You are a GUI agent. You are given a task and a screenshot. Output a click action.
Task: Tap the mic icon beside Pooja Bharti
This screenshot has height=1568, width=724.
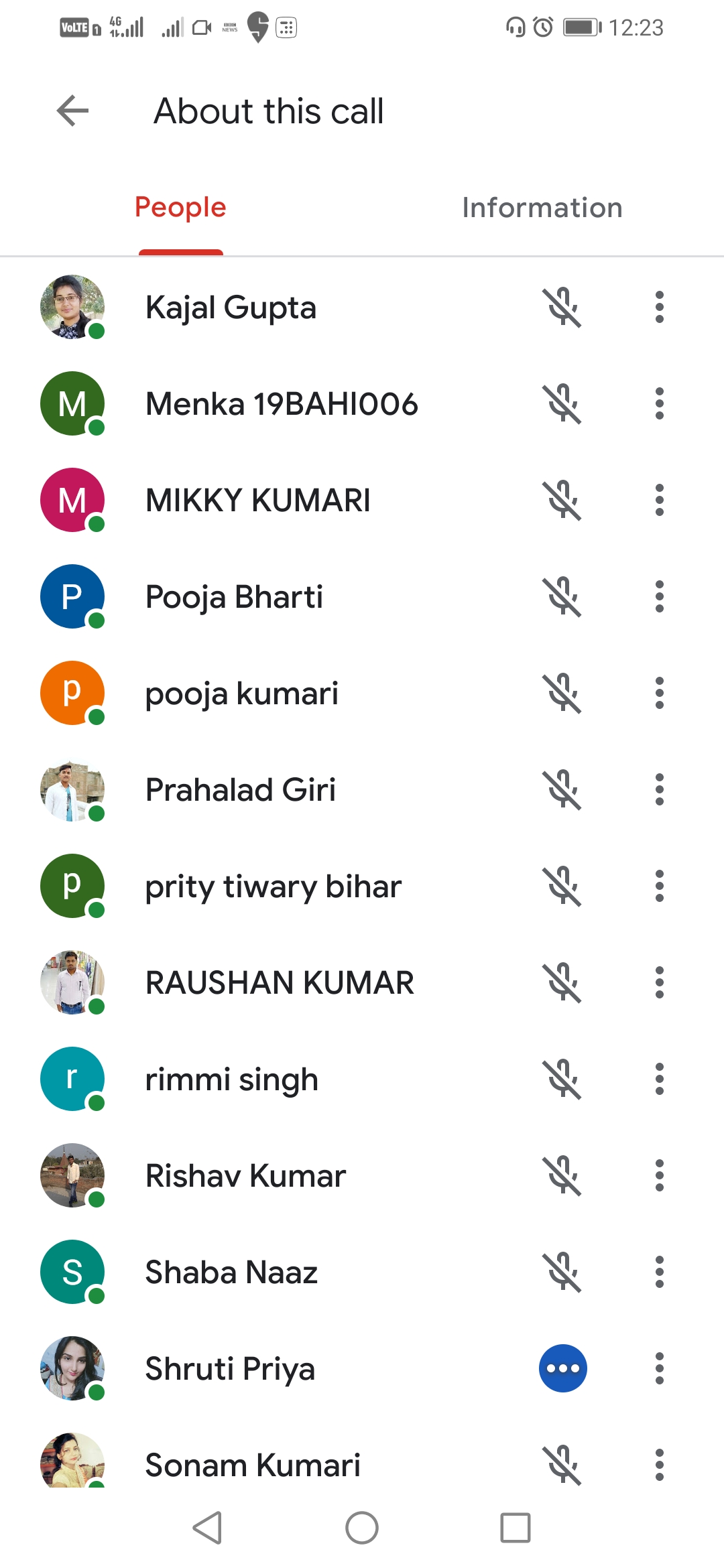coord(562,597)
